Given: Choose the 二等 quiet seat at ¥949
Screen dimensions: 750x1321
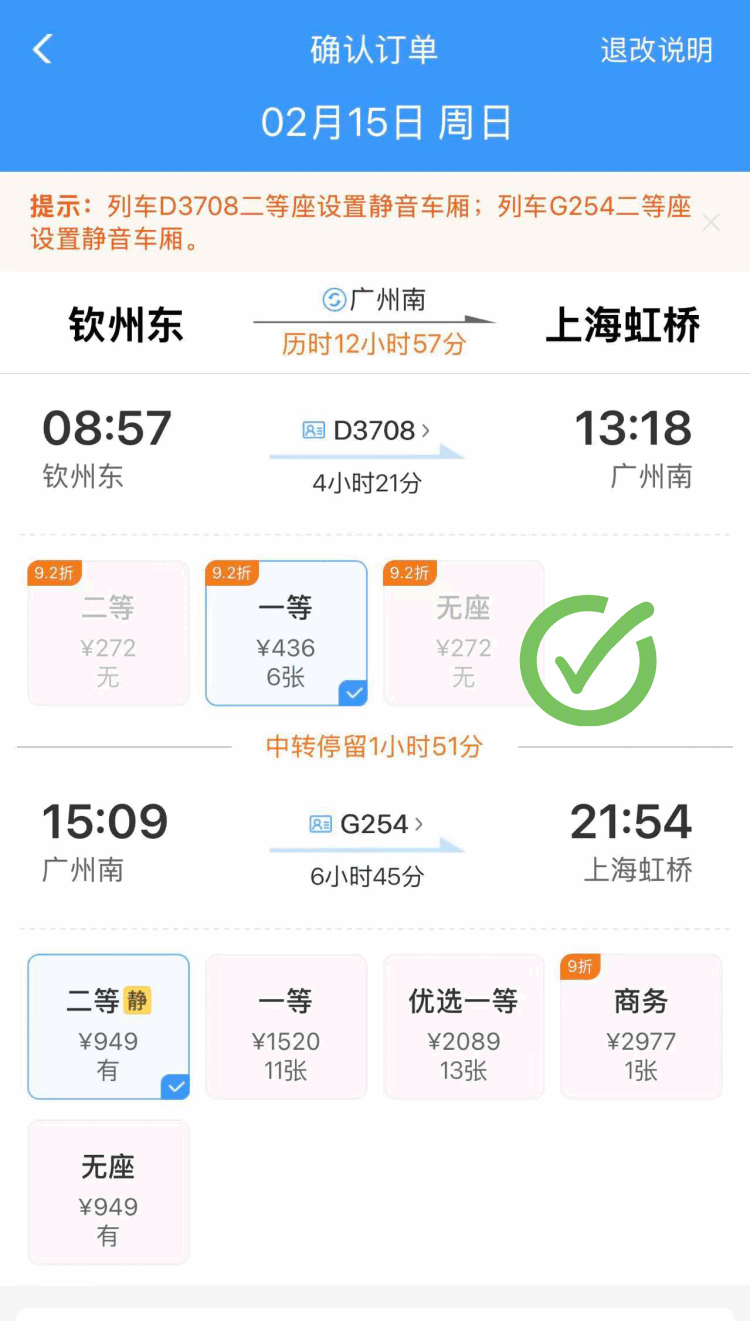Looking at the screenshot, I should (108, 1027).
